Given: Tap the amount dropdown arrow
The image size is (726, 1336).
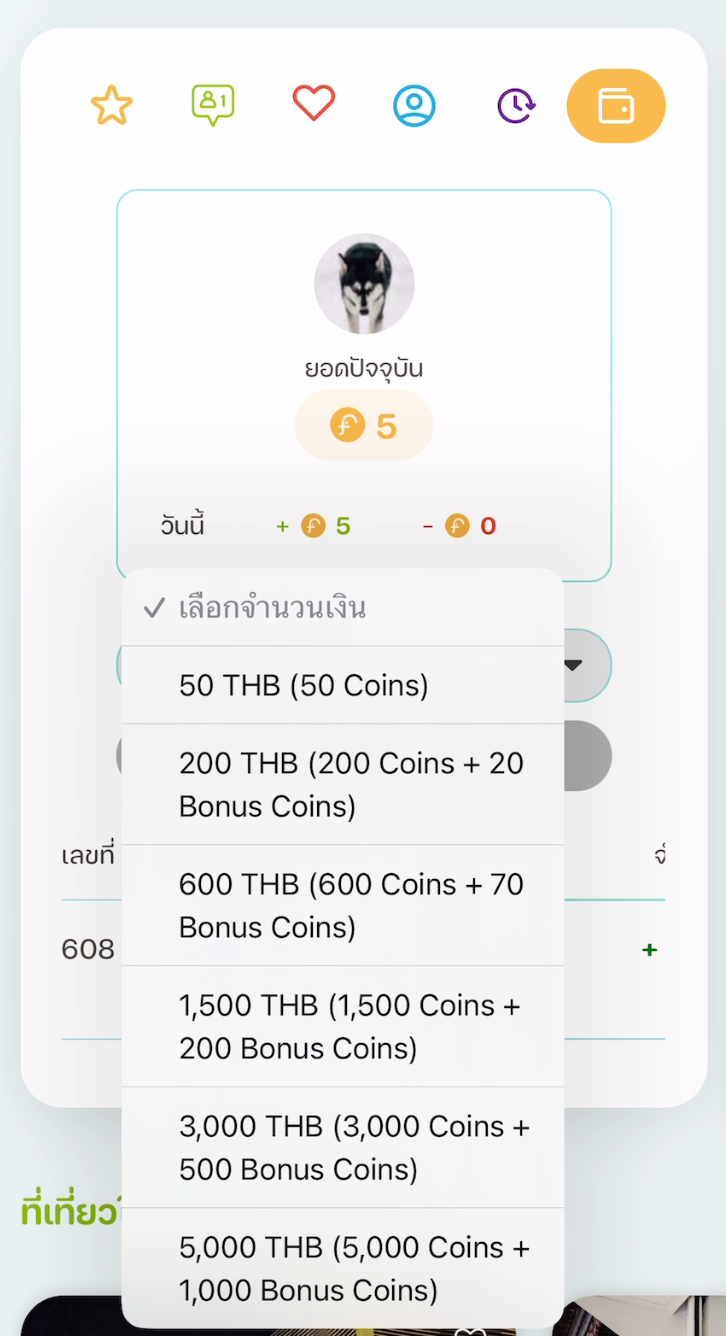Looking at the screenshot, I should click(x=573, y=665).
